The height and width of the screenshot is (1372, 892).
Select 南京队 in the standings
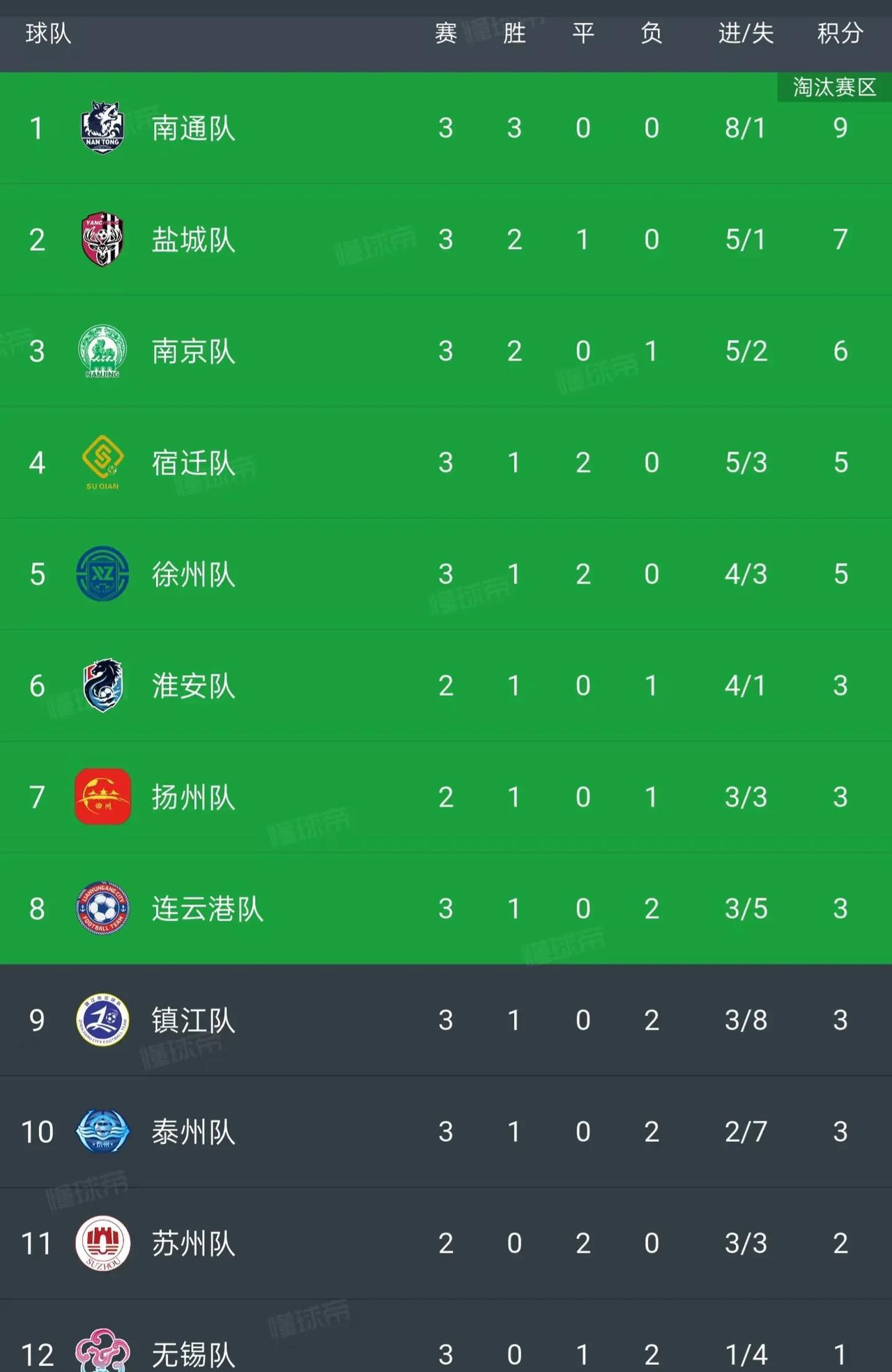tap(193, 351)
